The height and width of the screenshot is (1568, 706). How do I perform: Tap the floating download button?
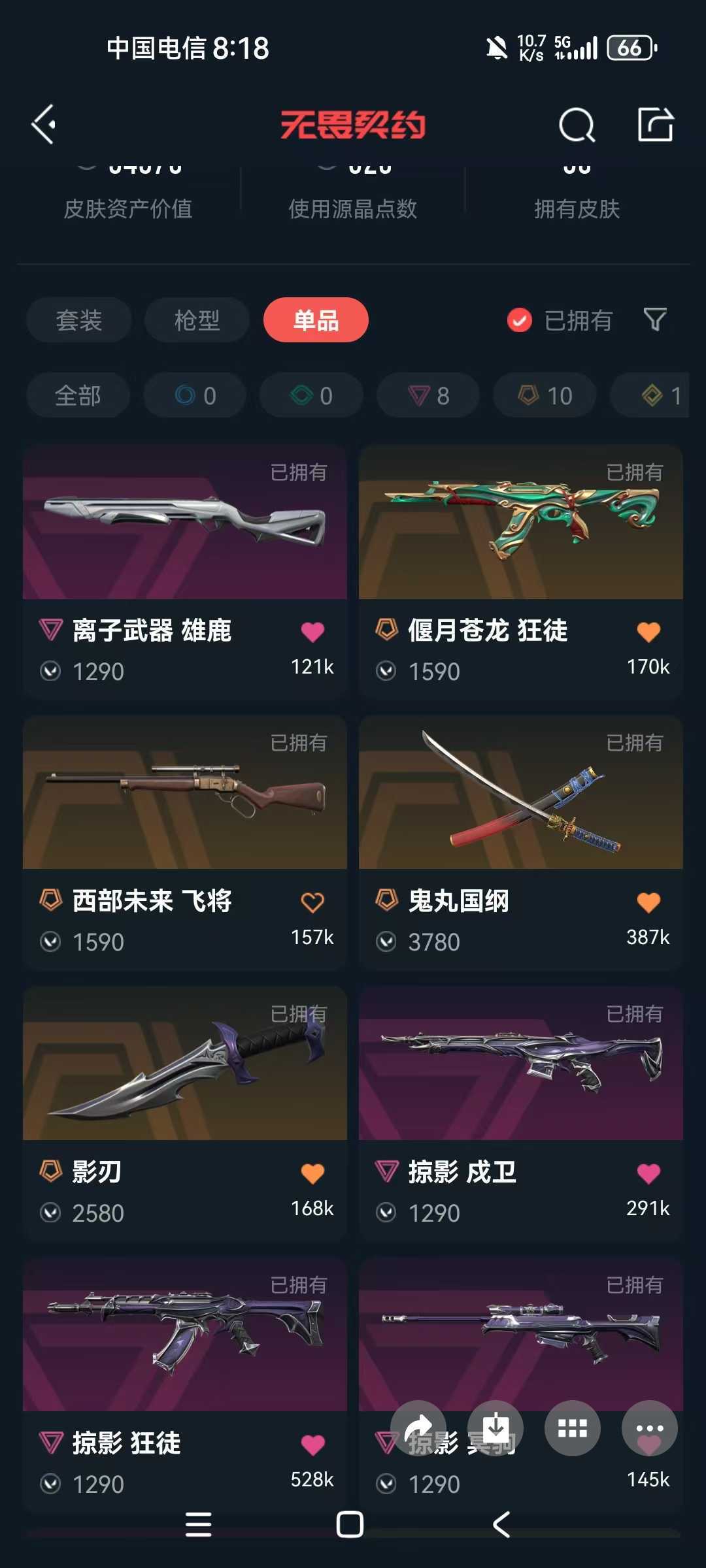click(496, 1428)
